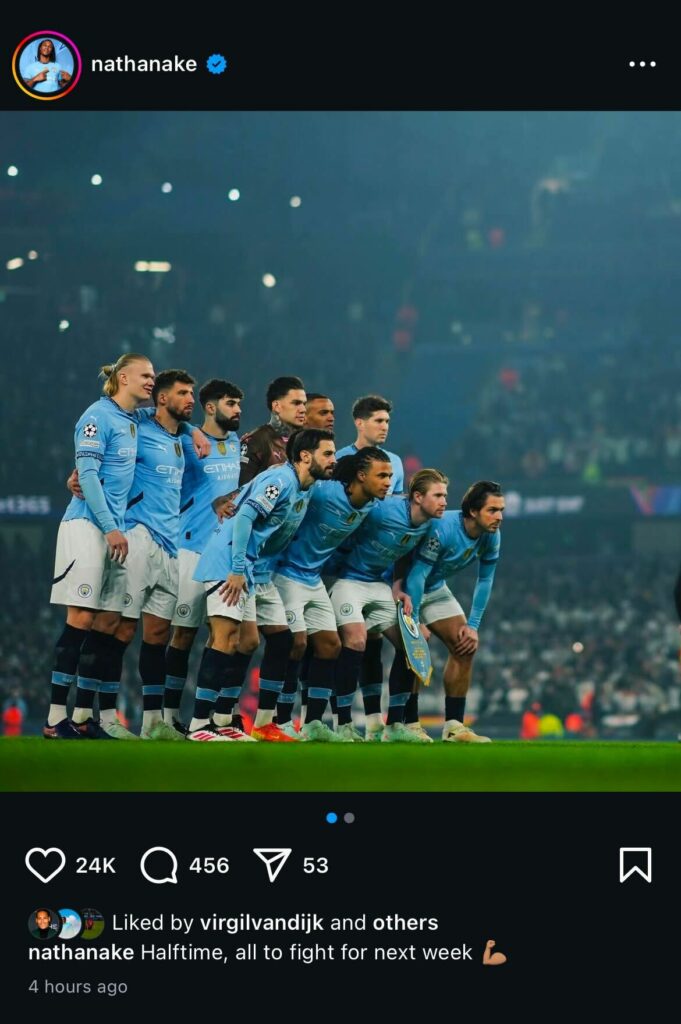This screenshot has width=681, height=1024.
Task: Open nathanake's story from profile picture
Action: pyautogui.click(x=46, y=65)
